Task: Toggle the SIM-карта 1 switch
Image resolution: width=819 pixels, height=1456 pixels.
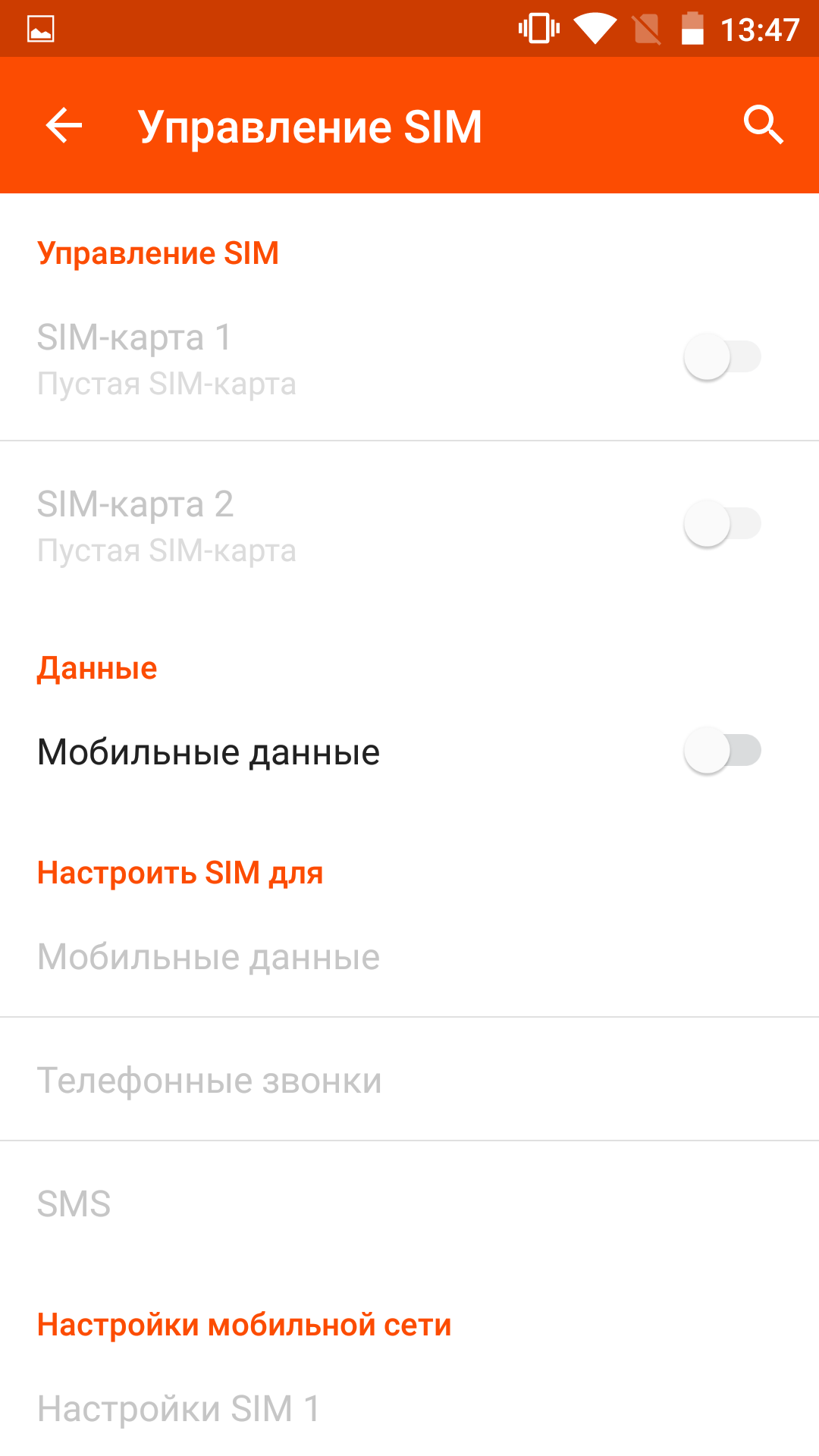Action: (722, 357)
